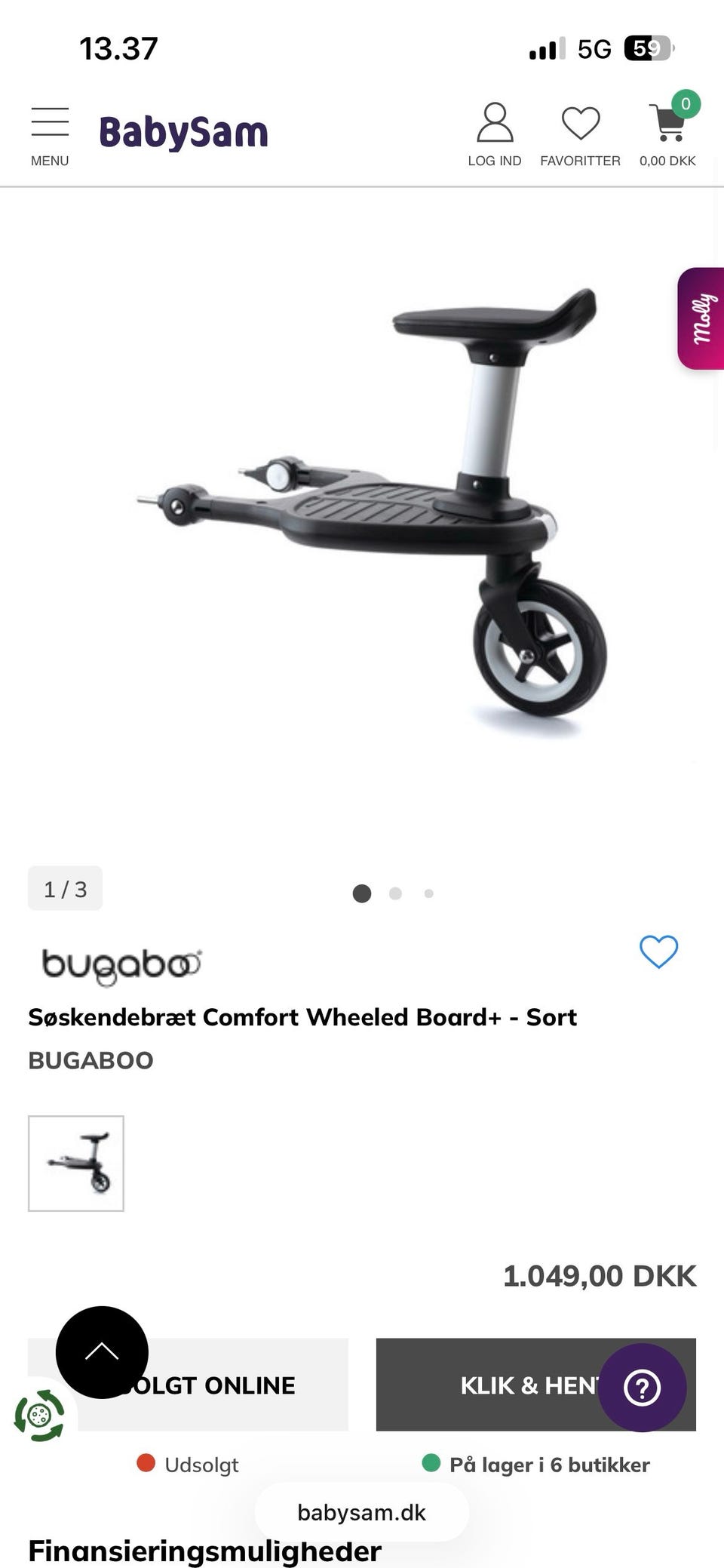This screenshot has height=1568, width=724.
Task: Open the green cookie settings icon
Action: click(39, 1416)
